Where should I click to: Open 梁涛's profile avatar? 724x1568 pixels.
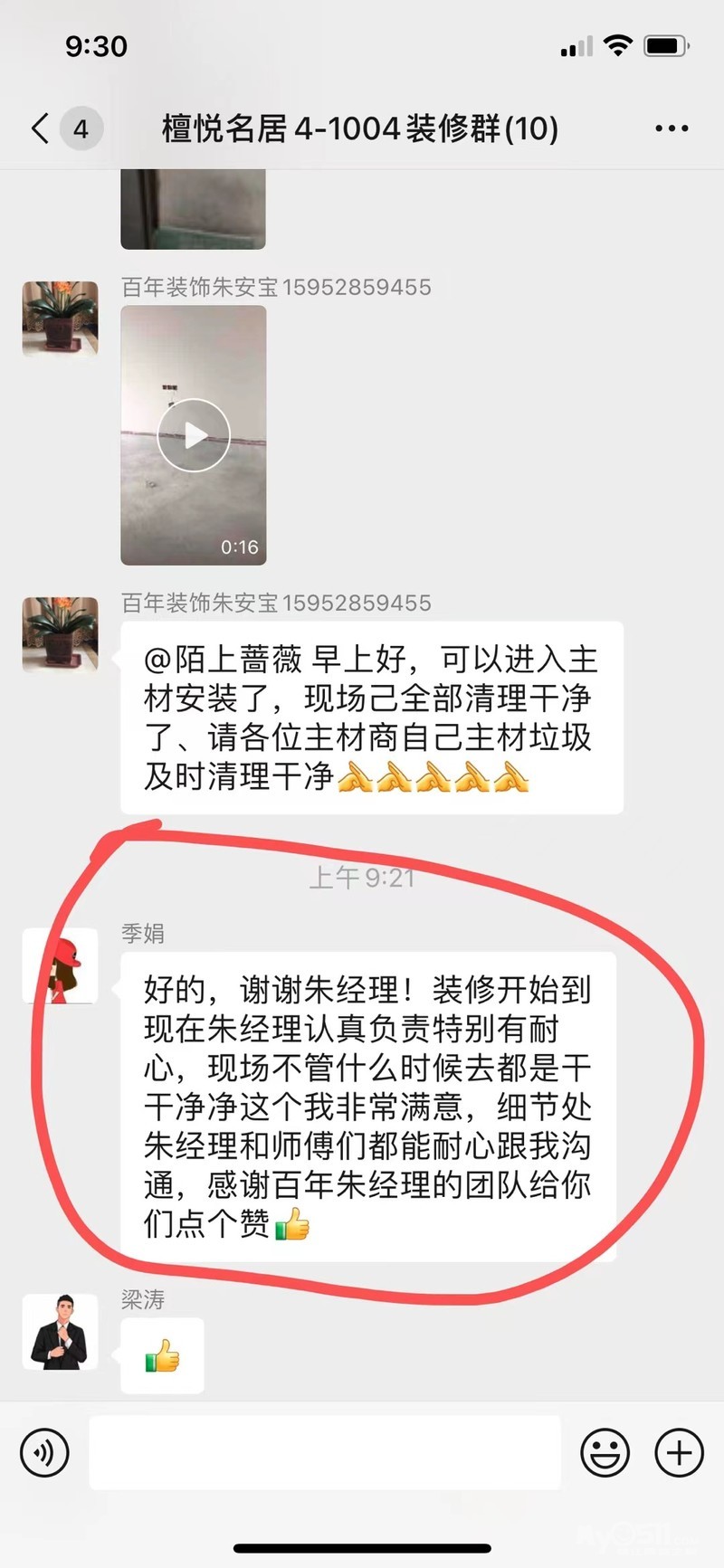(60, 1332)
